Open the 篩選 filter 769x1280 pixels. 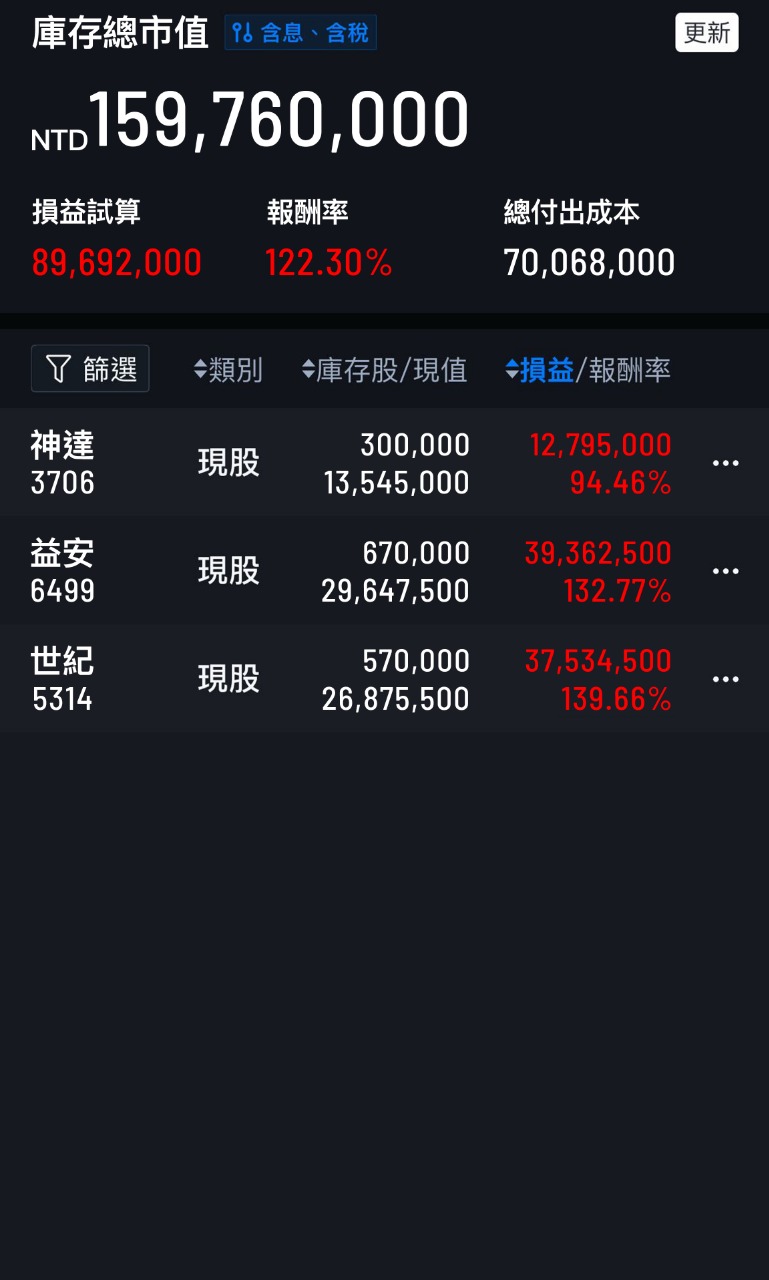coord(90,369)
